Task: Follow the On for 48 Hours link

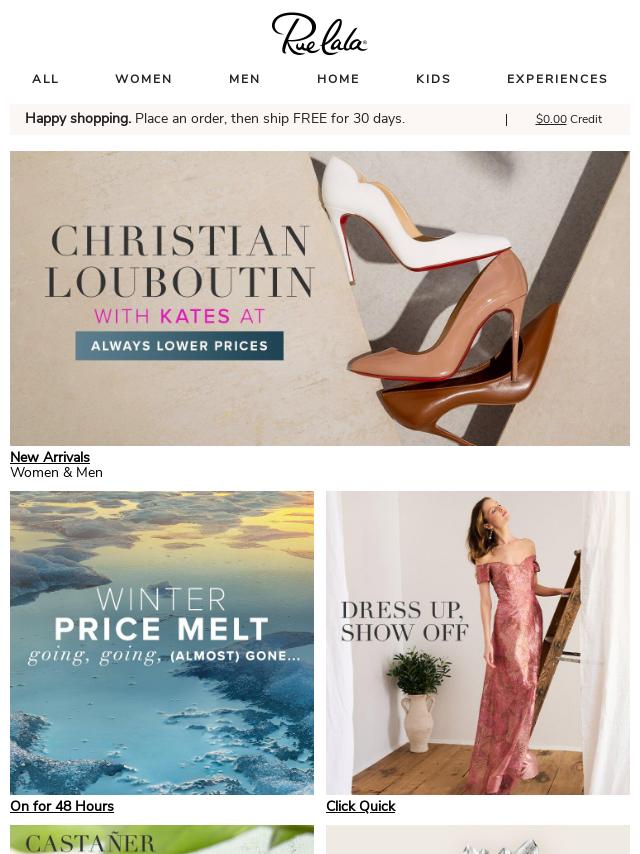Action: coord(62,806)
